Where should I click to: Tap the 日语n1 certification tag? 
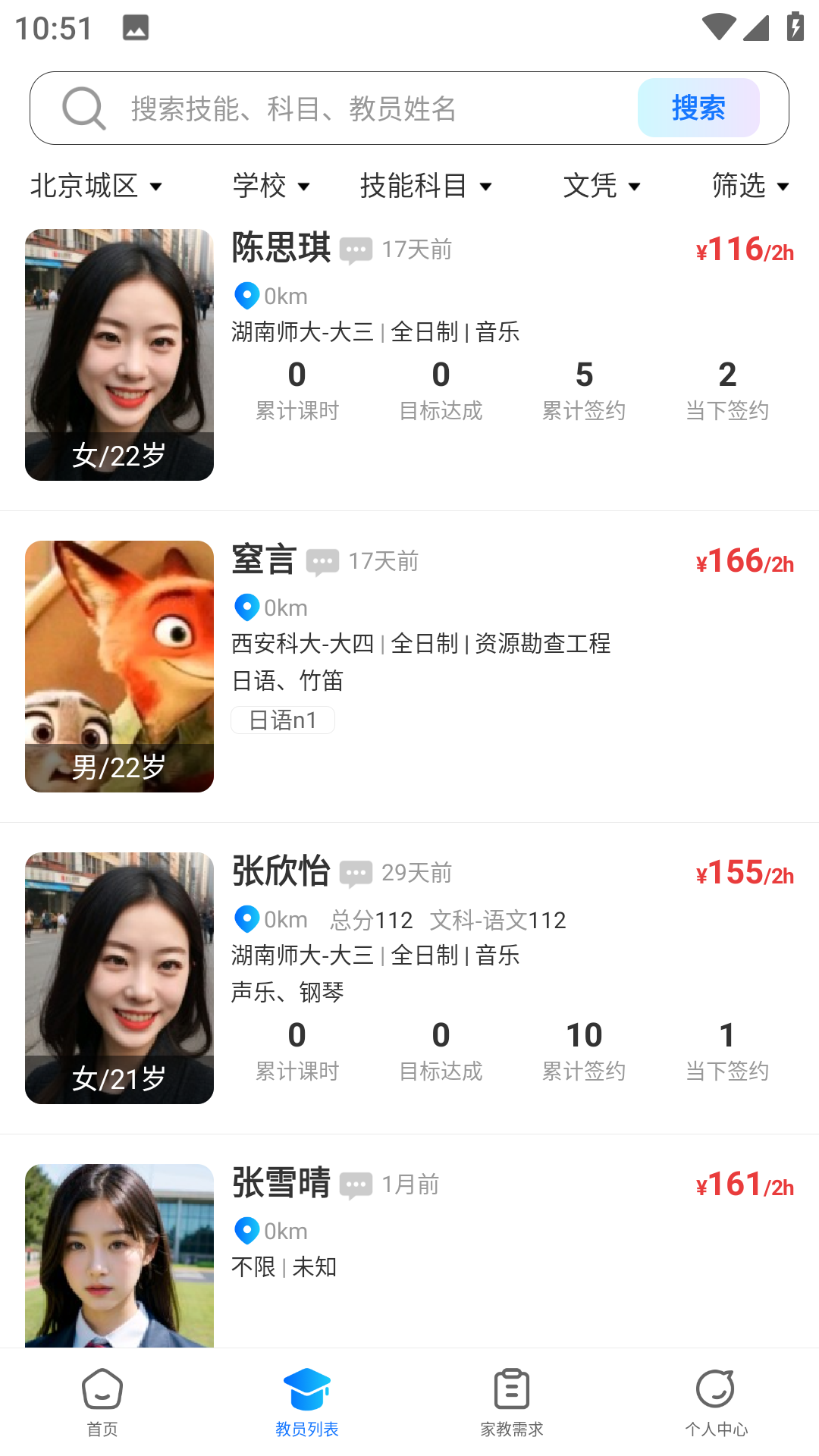[282, 720]
